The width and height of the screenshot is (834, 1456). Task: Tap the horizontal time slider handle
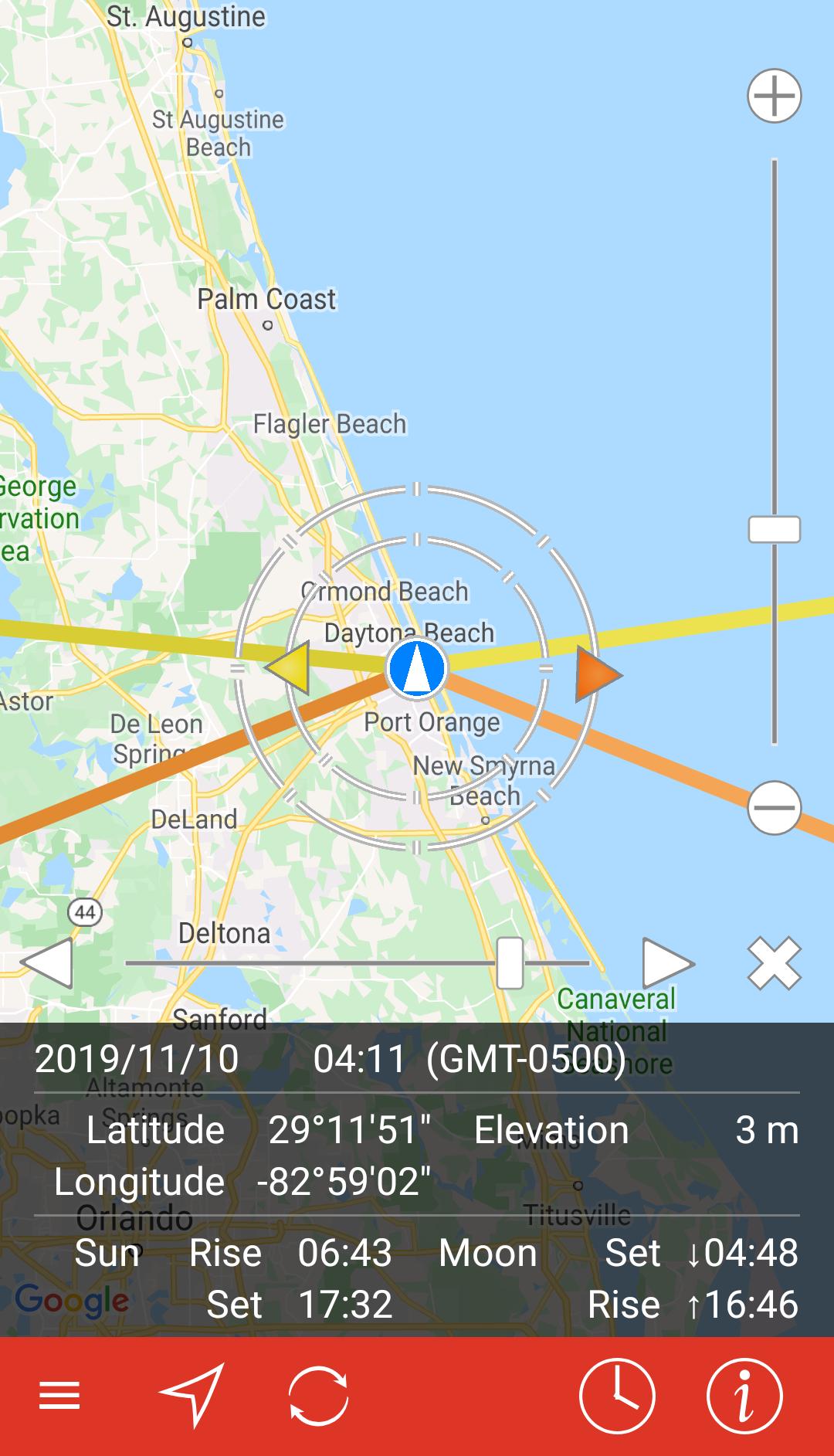click(510, 963)
